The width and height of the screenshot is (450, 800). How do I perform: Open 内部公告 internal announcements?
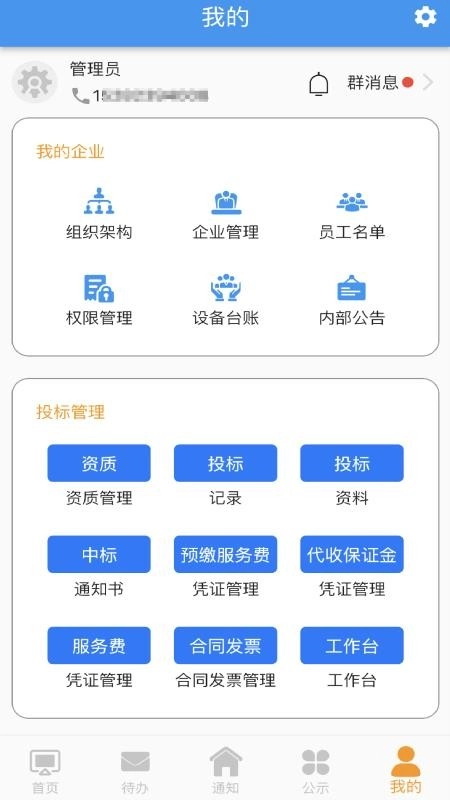352,301
